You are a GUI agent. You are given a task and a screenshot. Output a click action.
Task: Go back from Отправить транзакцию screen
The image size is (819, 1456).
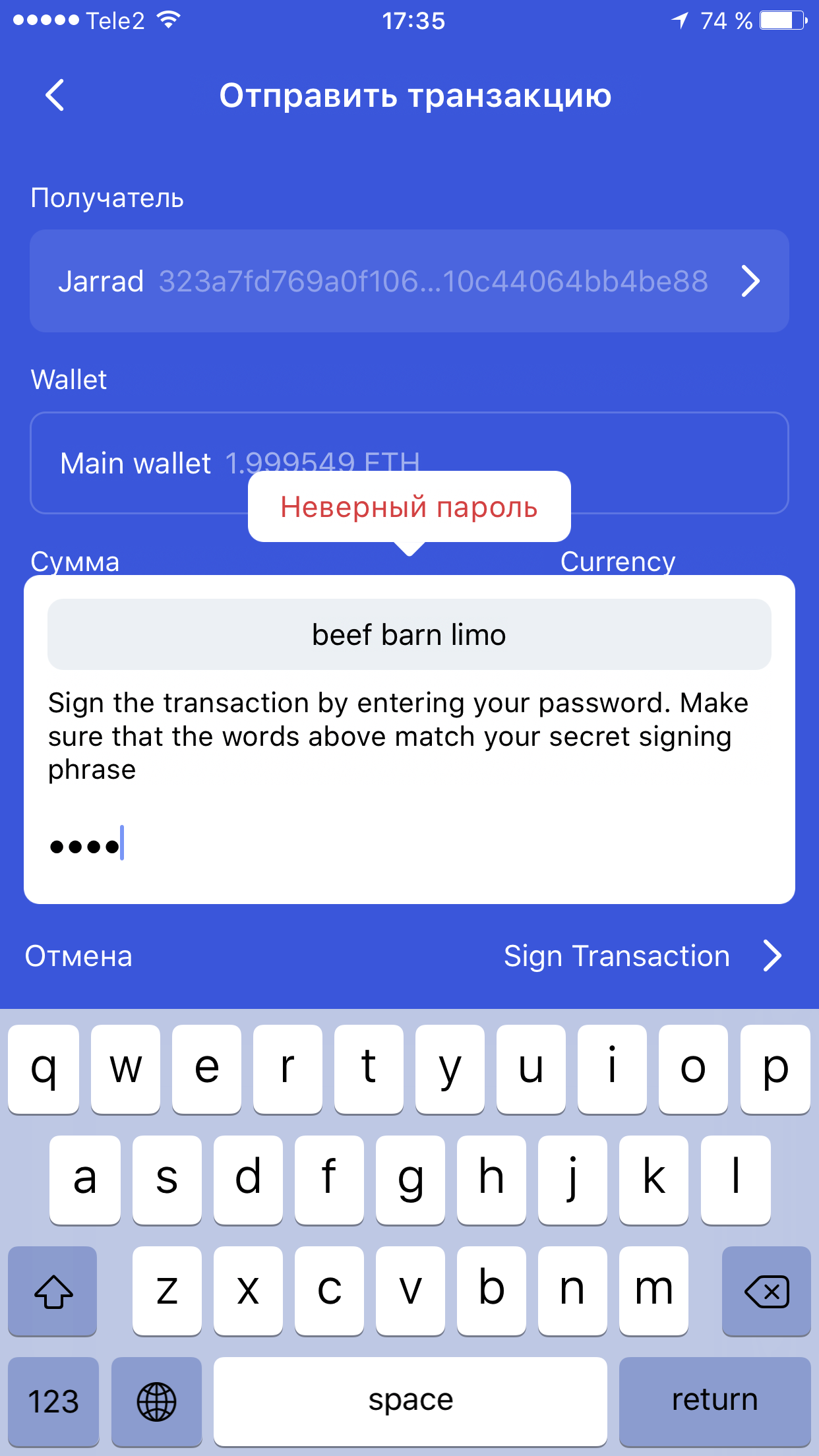[55, 96]
